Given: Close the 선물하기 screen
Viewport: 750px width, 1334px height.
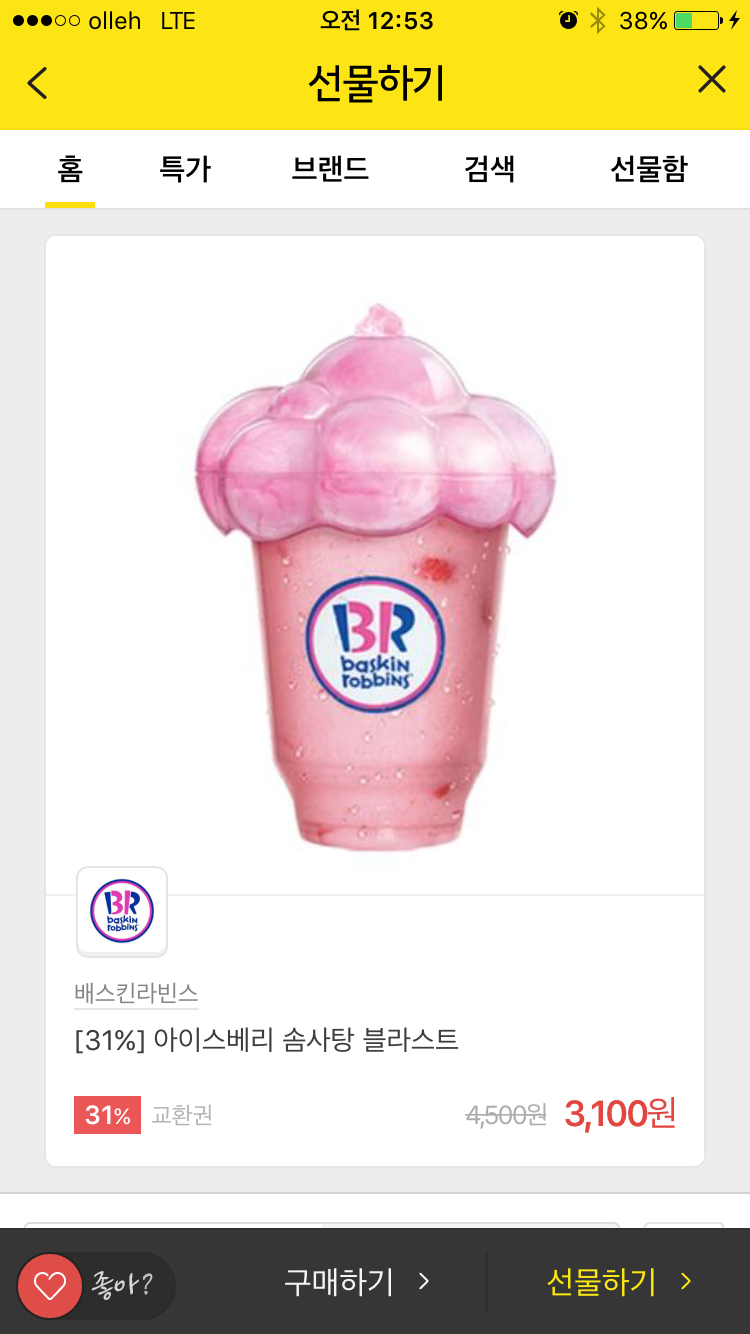Looking at the screenshot, I should (x=711, y=80).
